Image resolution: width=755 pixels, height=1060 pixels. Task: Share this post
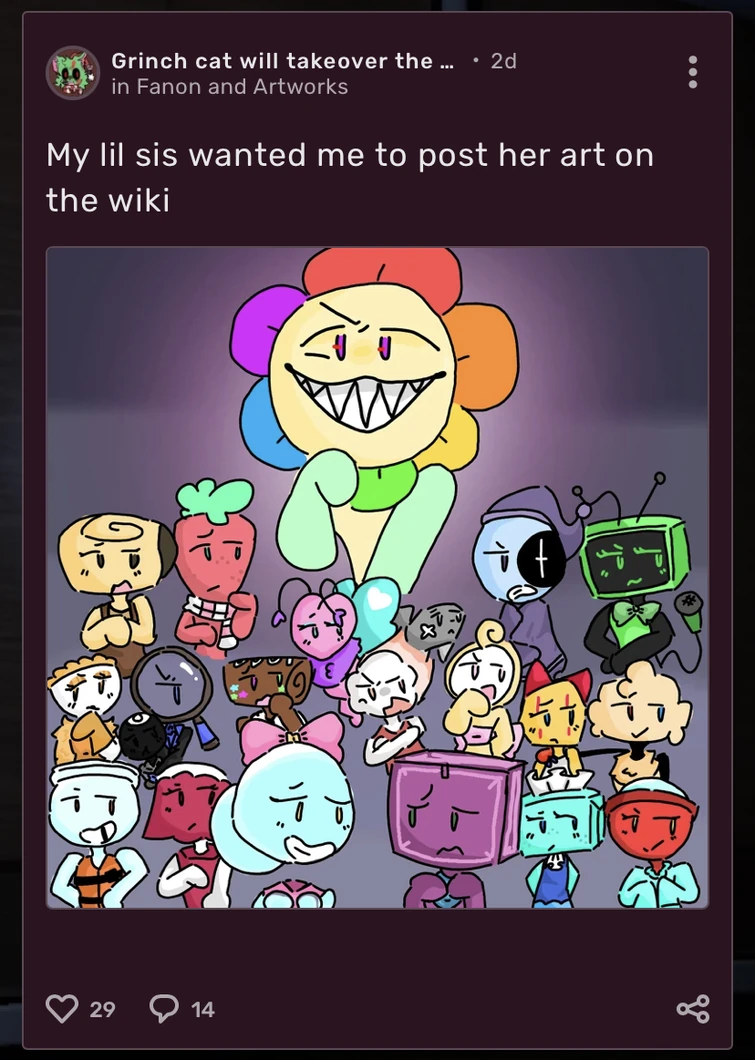[x=693, y=1008]
